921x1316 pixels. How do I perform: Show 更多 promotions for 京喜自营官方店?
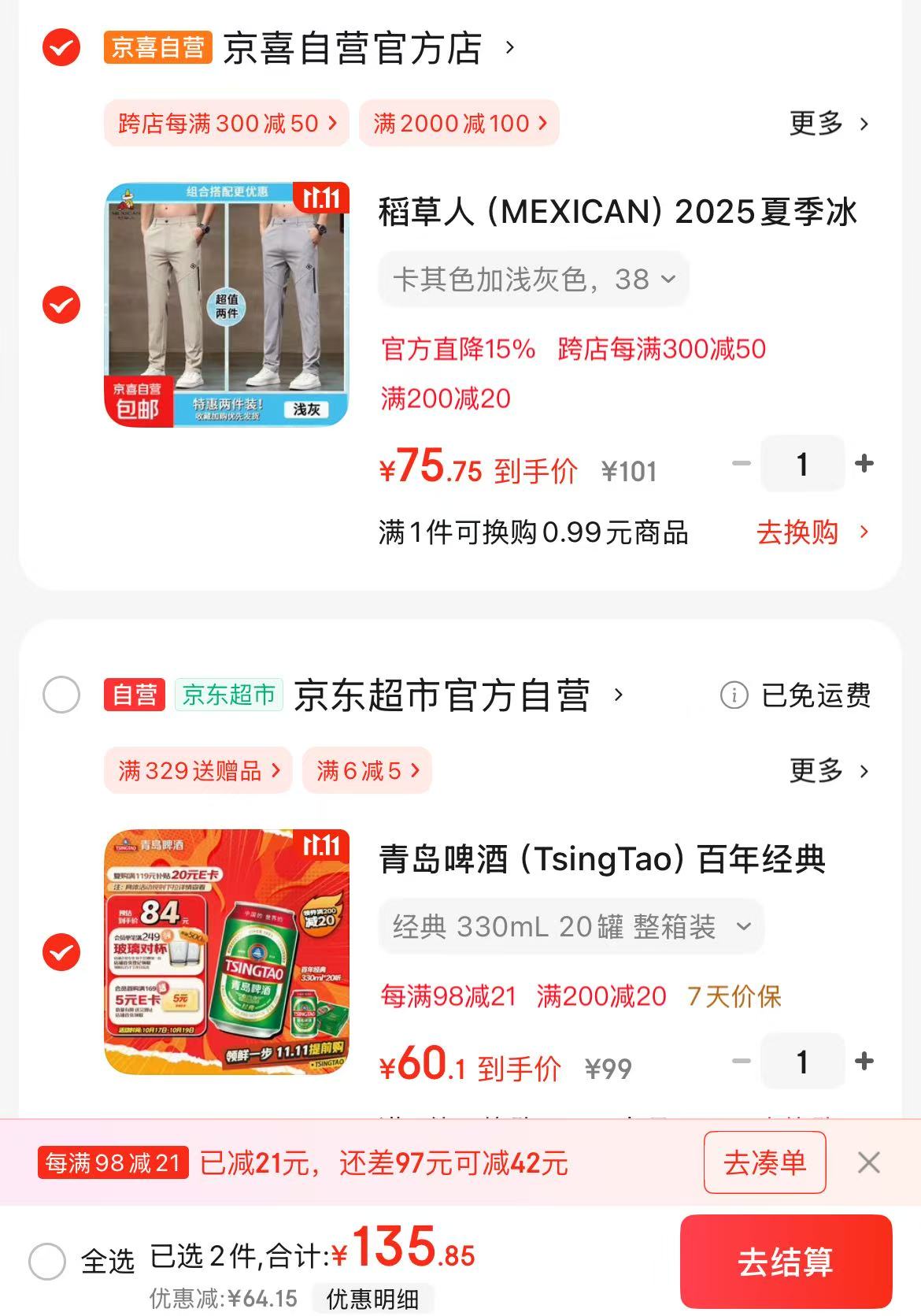[x=829, y=124]
